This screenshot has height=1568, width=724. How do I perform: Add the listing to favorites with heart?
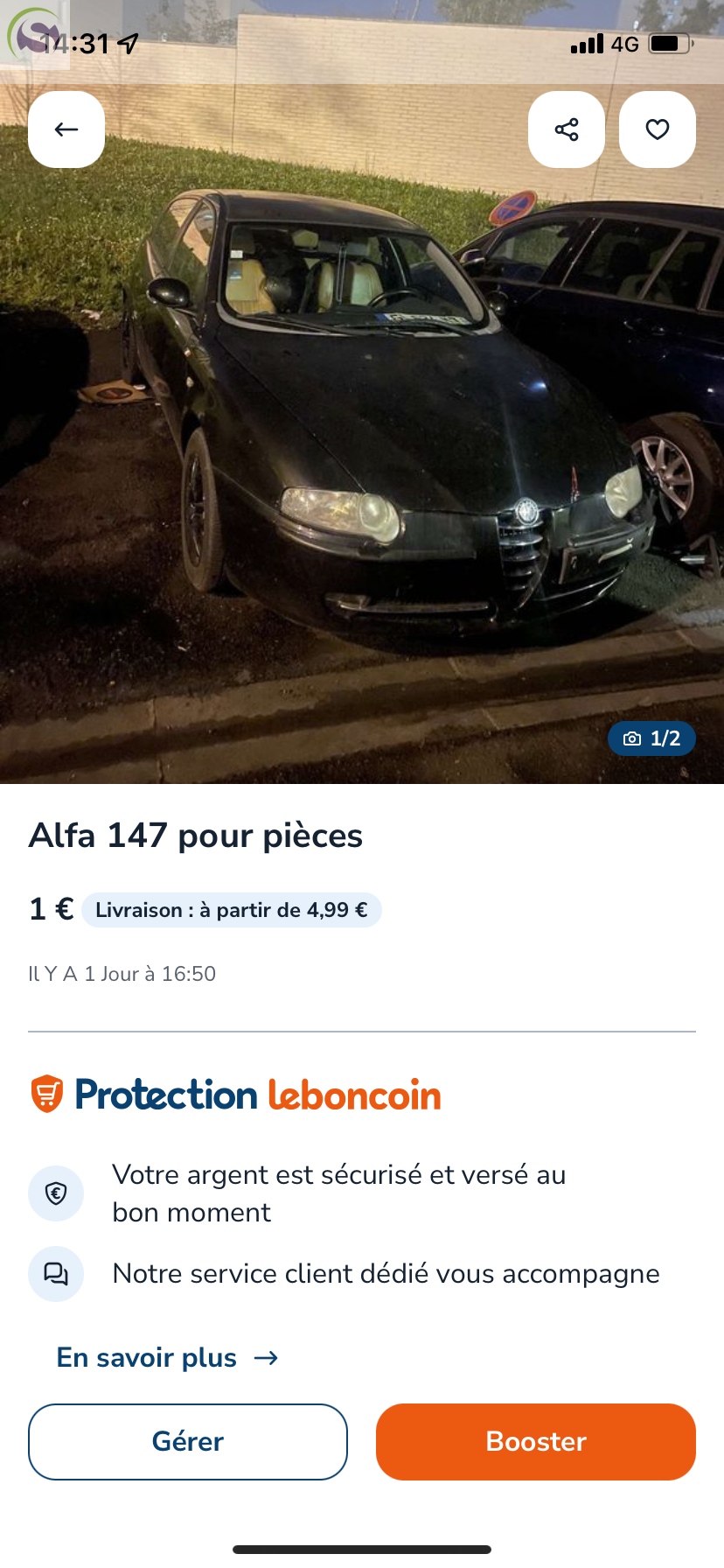coord(658,129)
